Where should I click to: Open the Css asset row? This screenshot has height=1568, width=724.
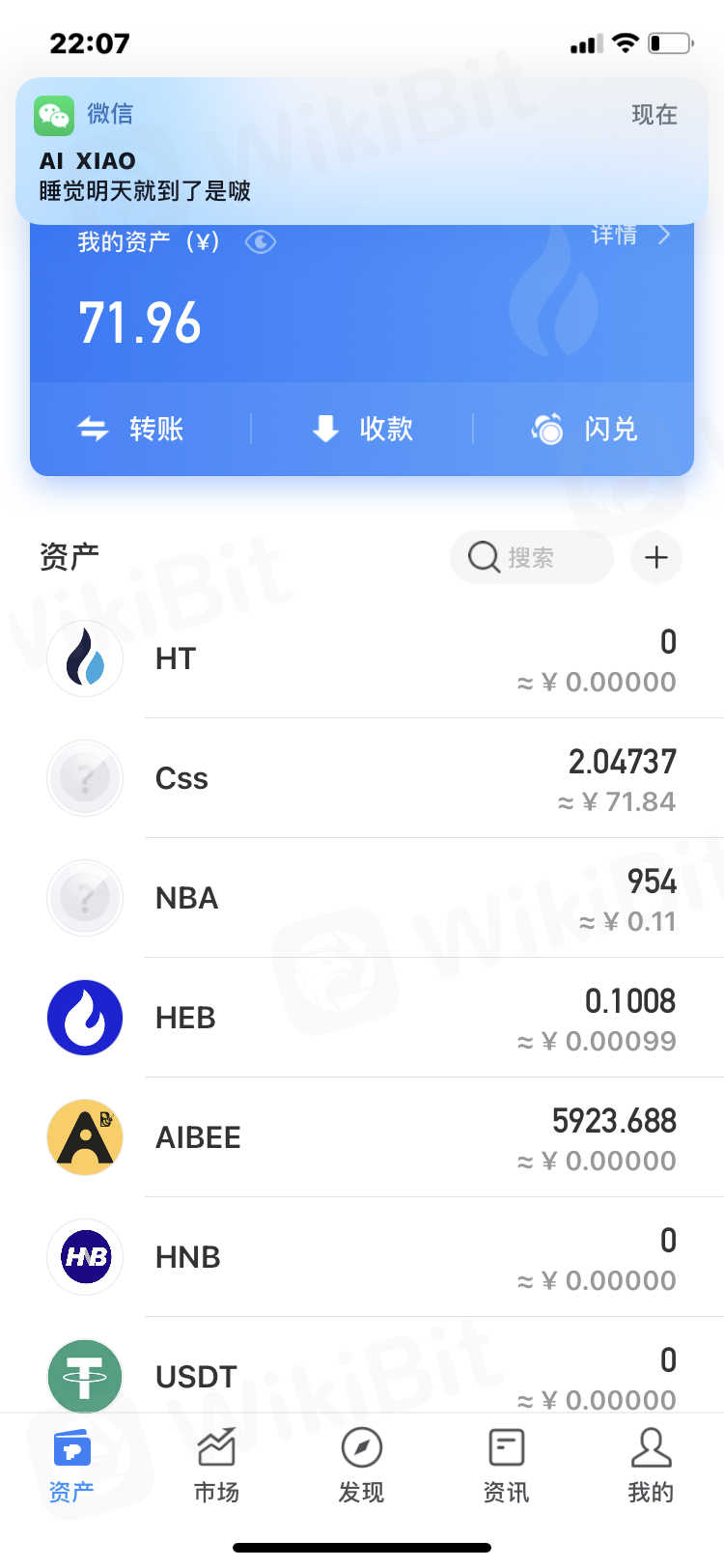362,779
